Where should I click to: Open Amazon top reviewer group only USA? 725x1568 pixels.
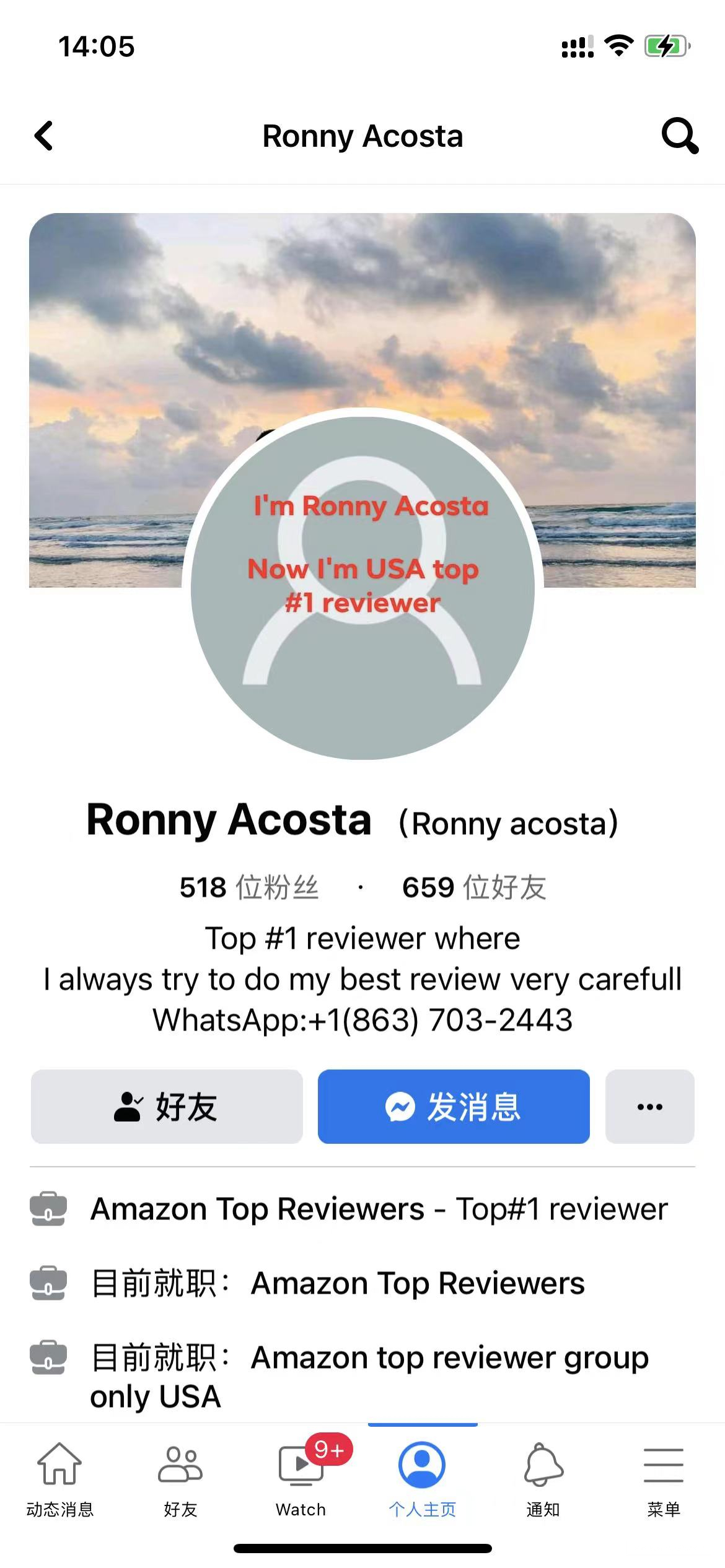[449, 1358]
